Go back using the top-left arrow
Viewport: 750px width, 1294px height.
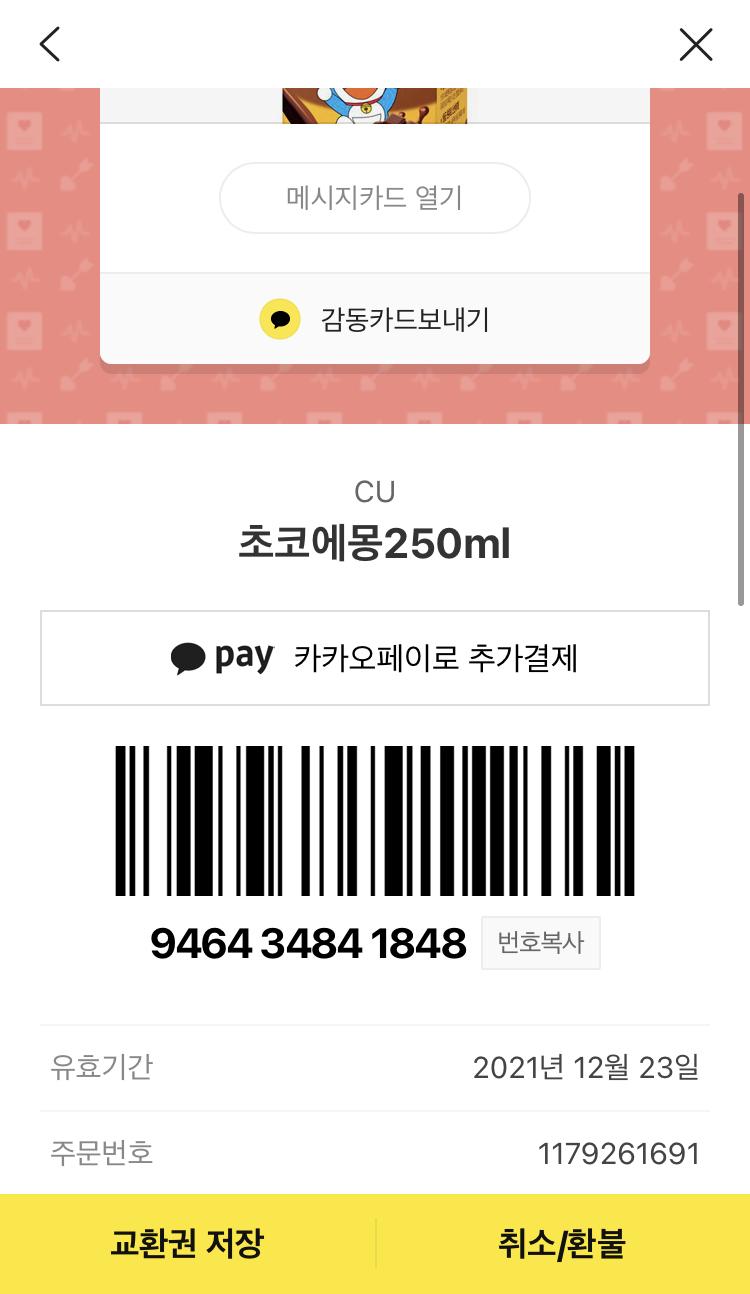[x=50, y=44]
